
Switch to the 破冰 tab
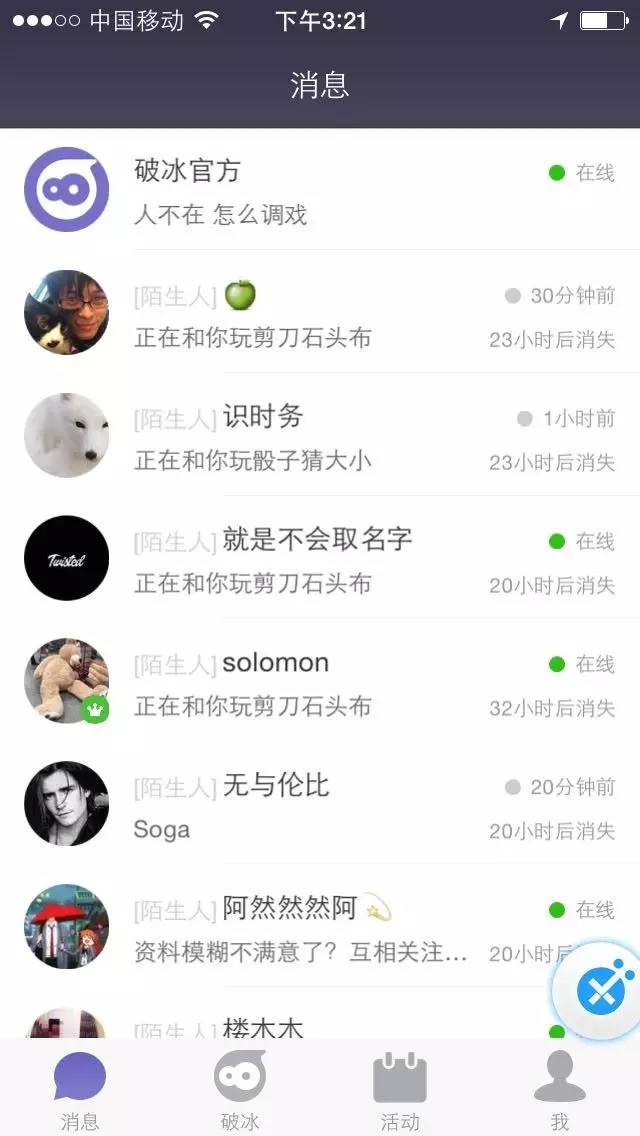point(240,1090)
